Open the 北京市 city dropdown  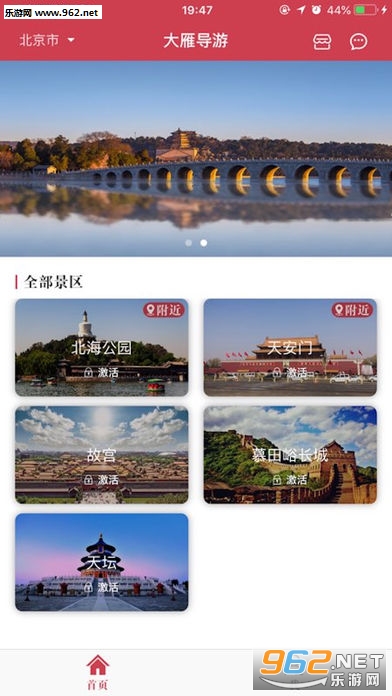[x=47, y=40]
